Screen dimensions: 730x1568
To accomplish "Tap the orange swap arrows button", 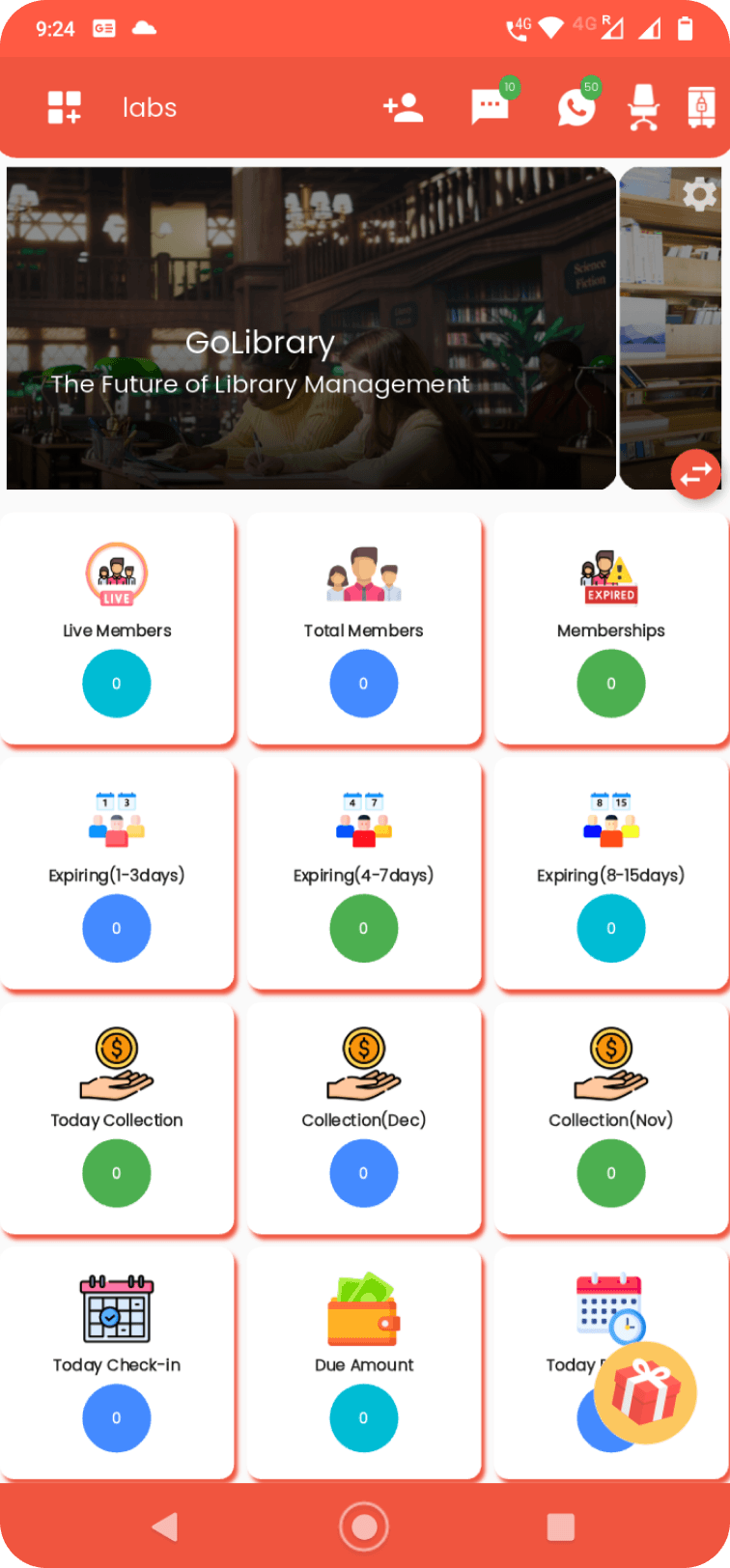I will point(695,474).
